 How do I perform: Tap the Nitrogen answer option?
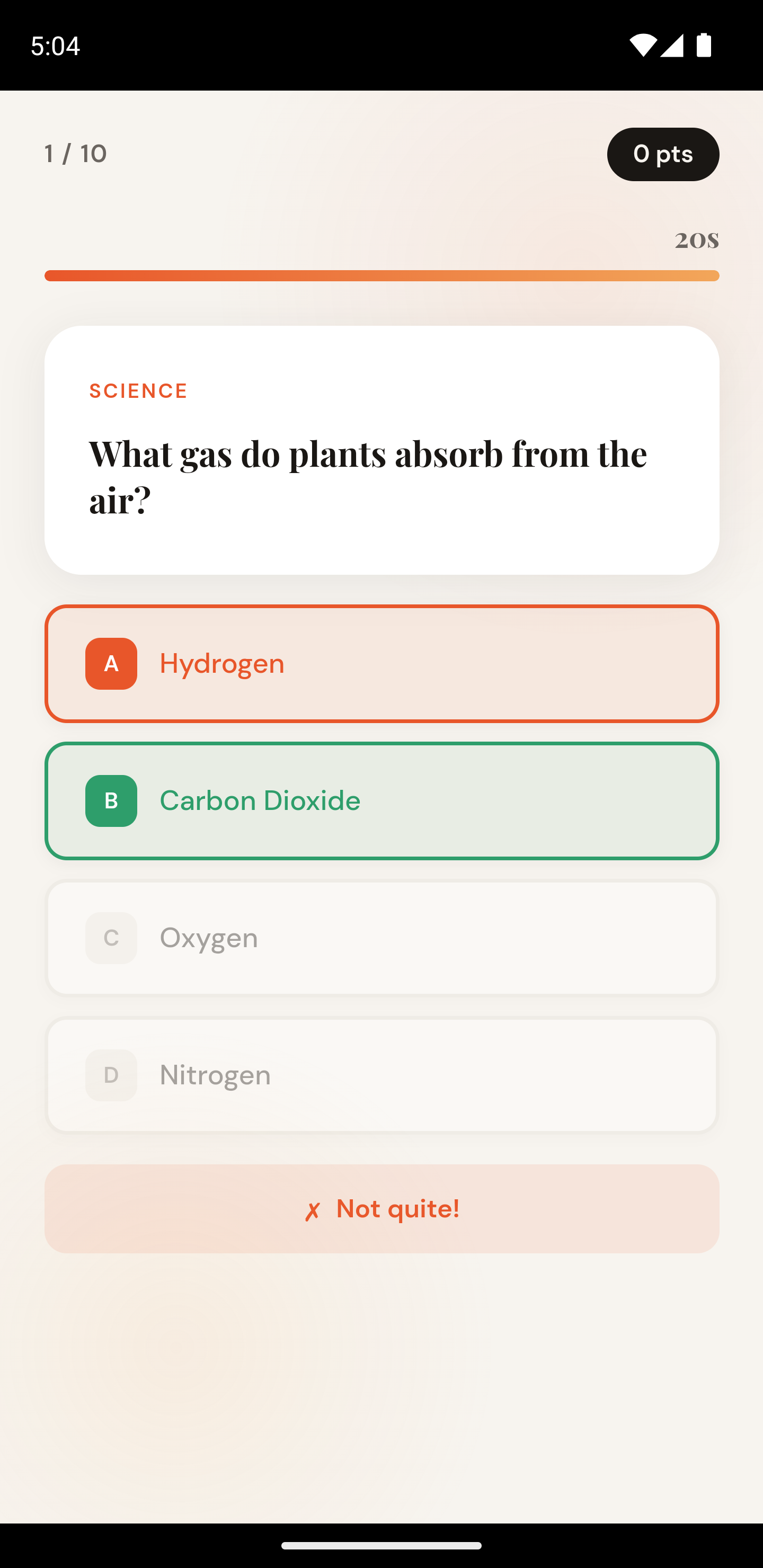(x=381, y=1074)
